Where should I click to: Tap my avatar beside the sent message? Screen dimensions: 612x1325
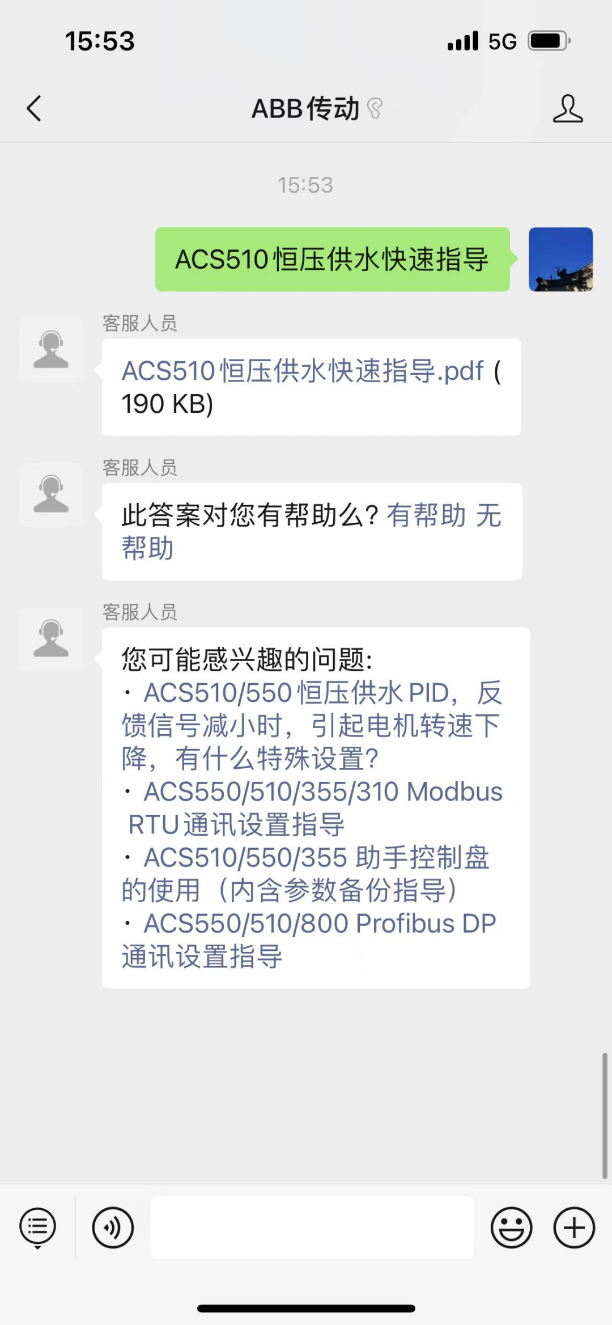click(560, 260)
